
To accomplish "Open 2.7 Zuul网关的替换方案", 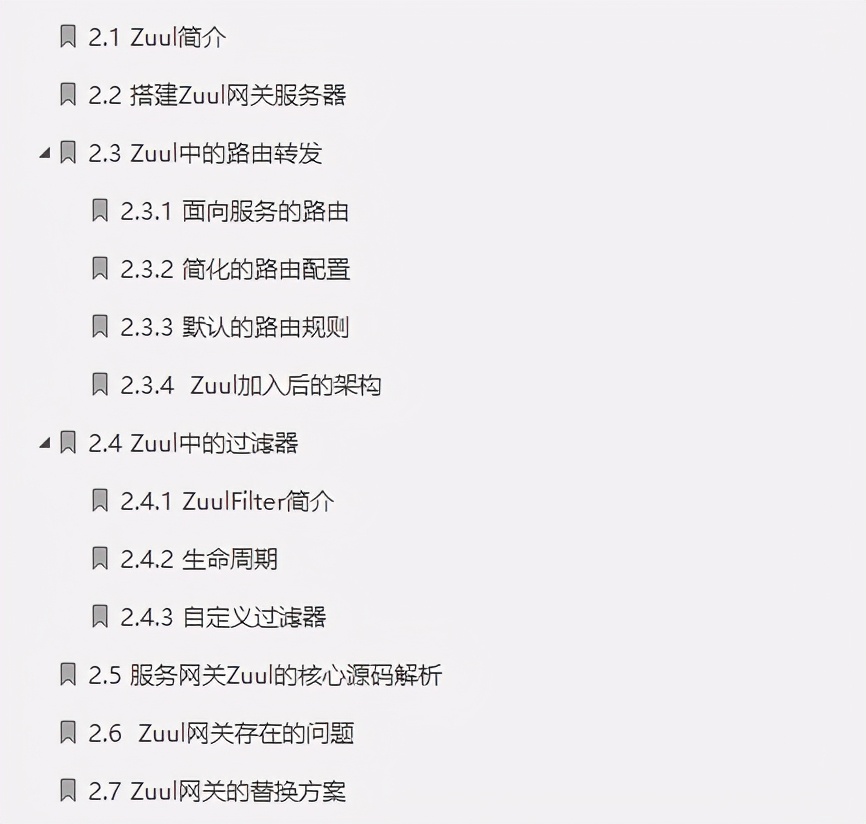I will coord(217,791).
